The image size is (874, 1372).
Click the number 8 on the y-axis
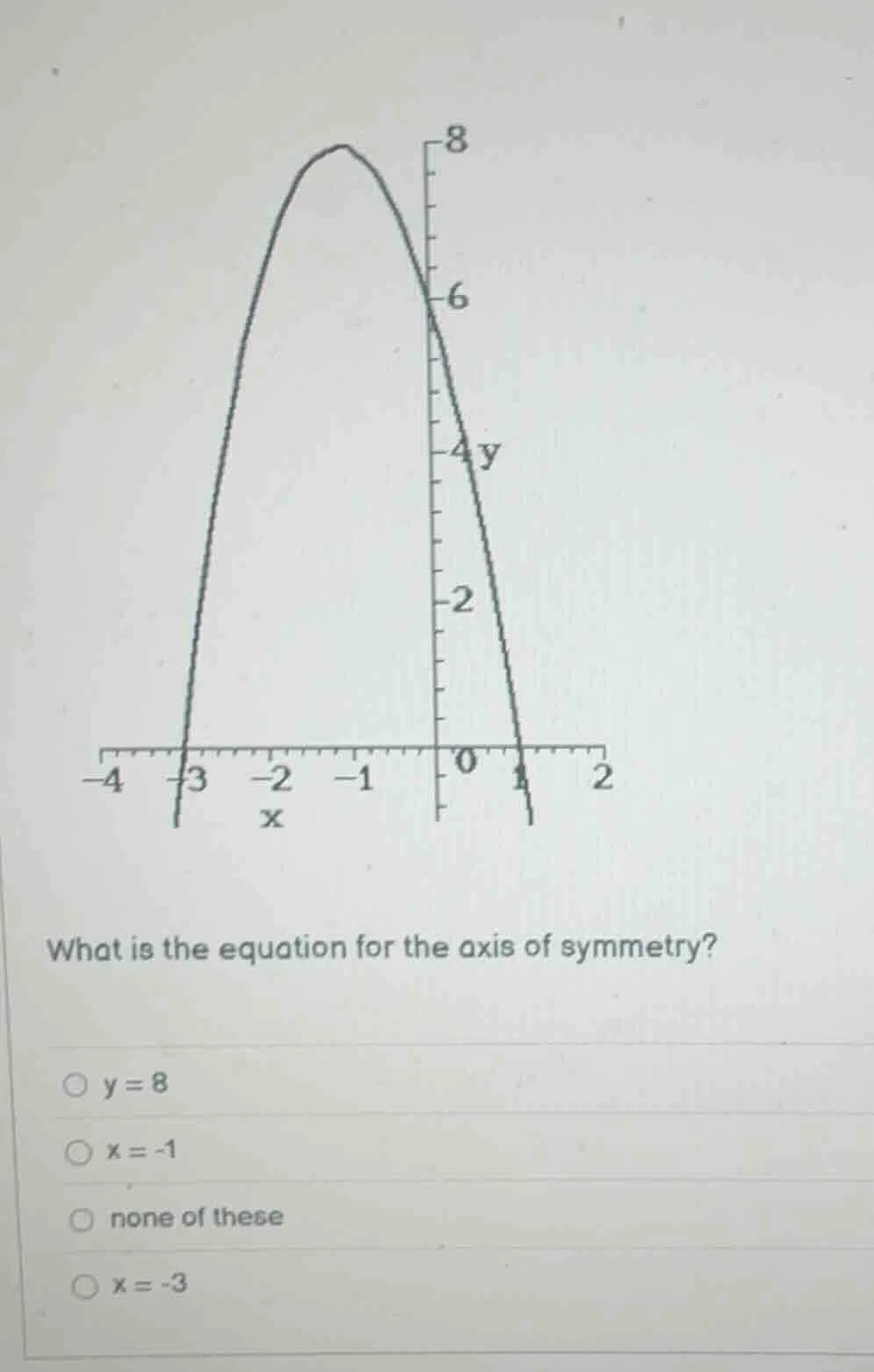pos(455,138)
